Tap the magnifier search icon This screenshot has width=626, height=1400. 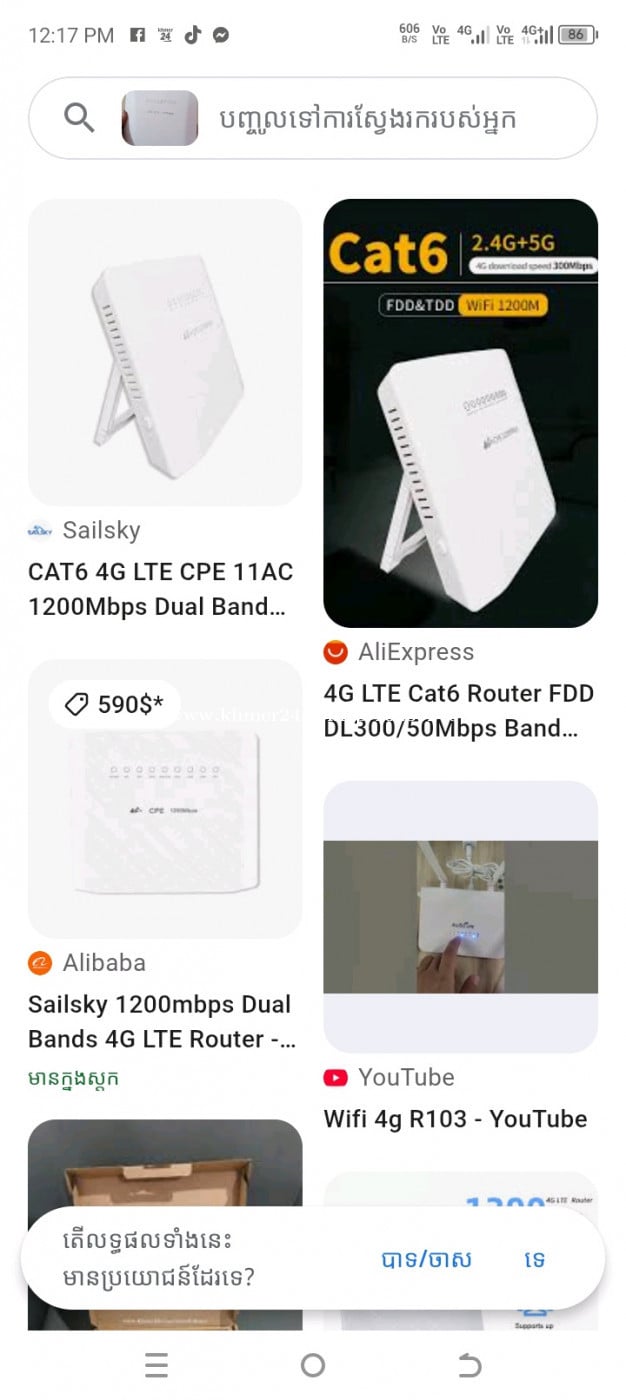point(79,118)
